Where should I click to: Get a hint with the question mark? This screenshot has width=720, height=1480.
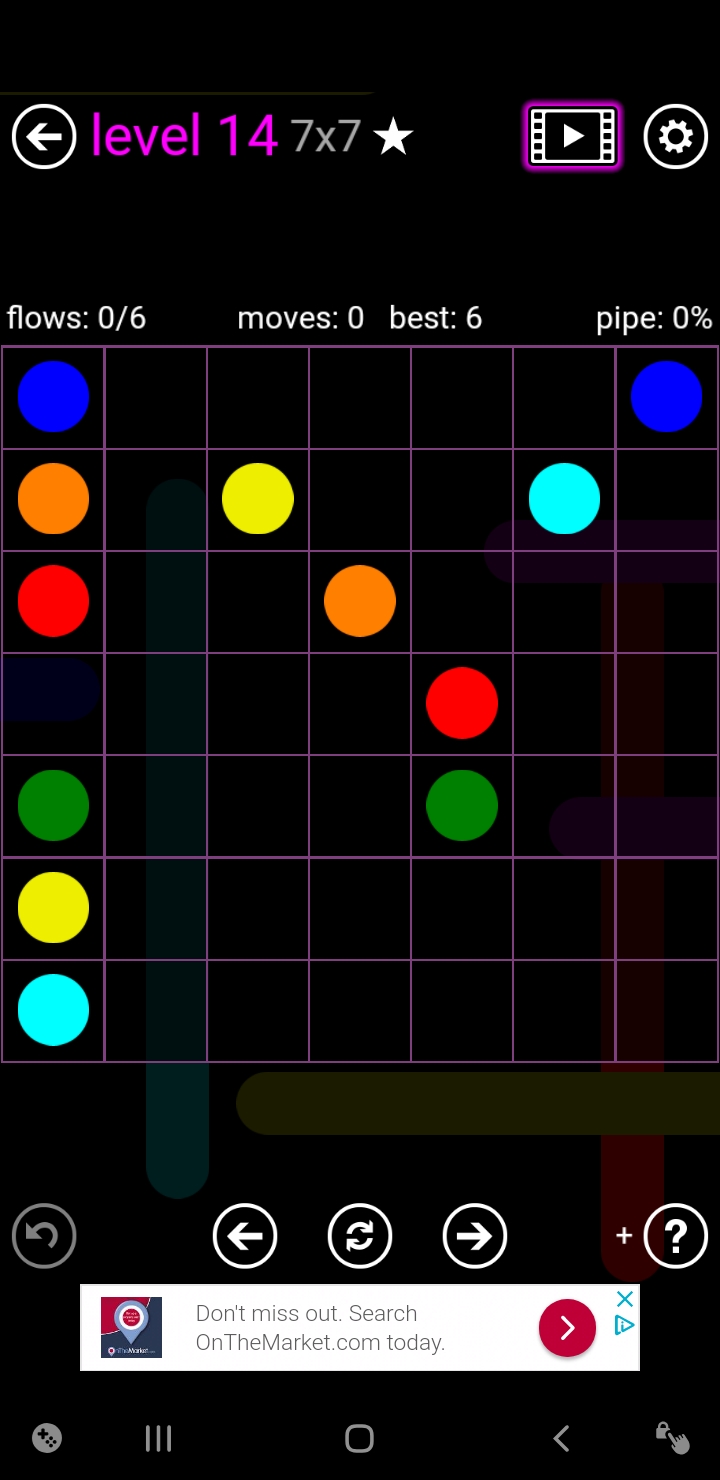675,1236
